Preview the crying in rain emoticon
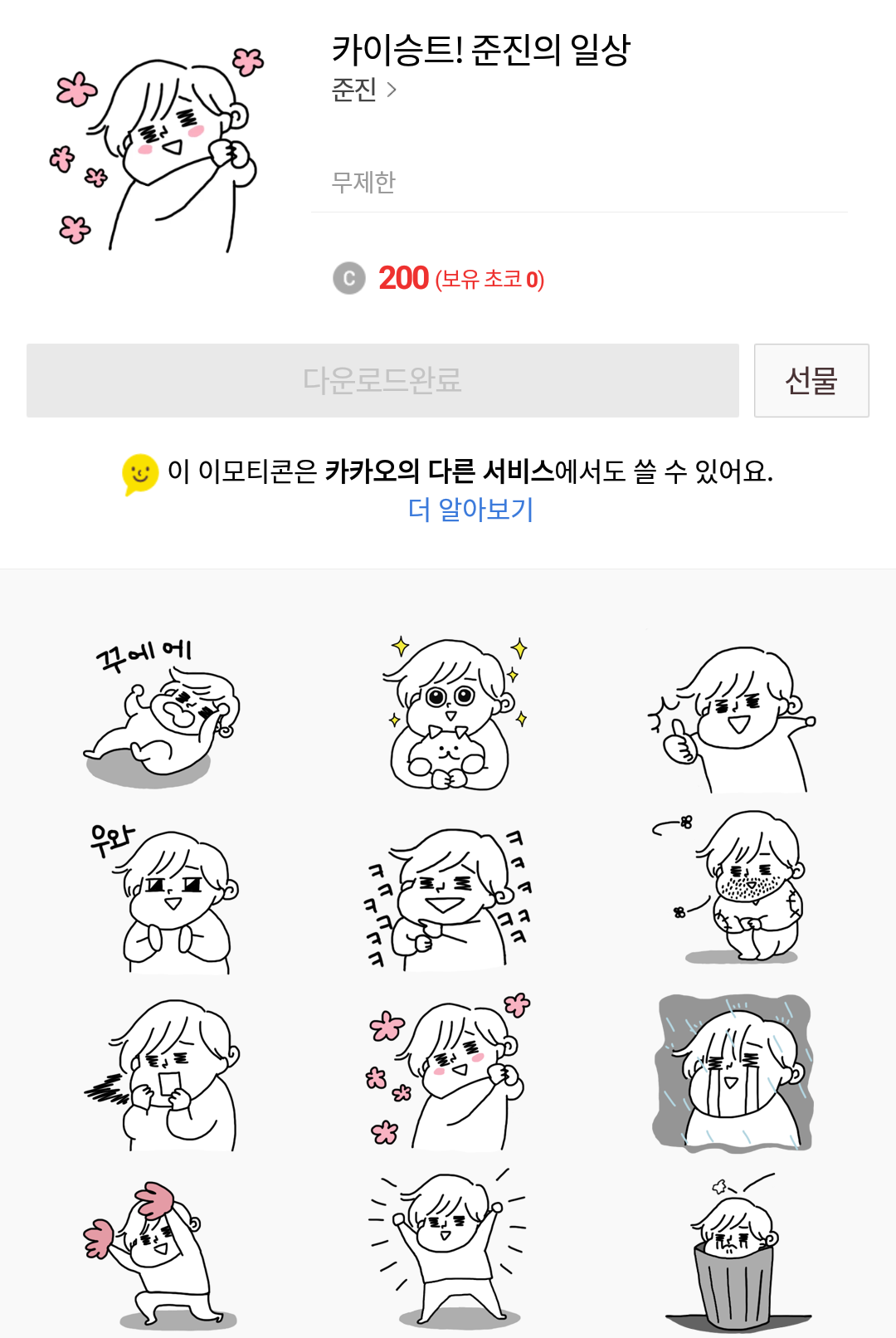The image size is (896, 1338). (734, 1072)
